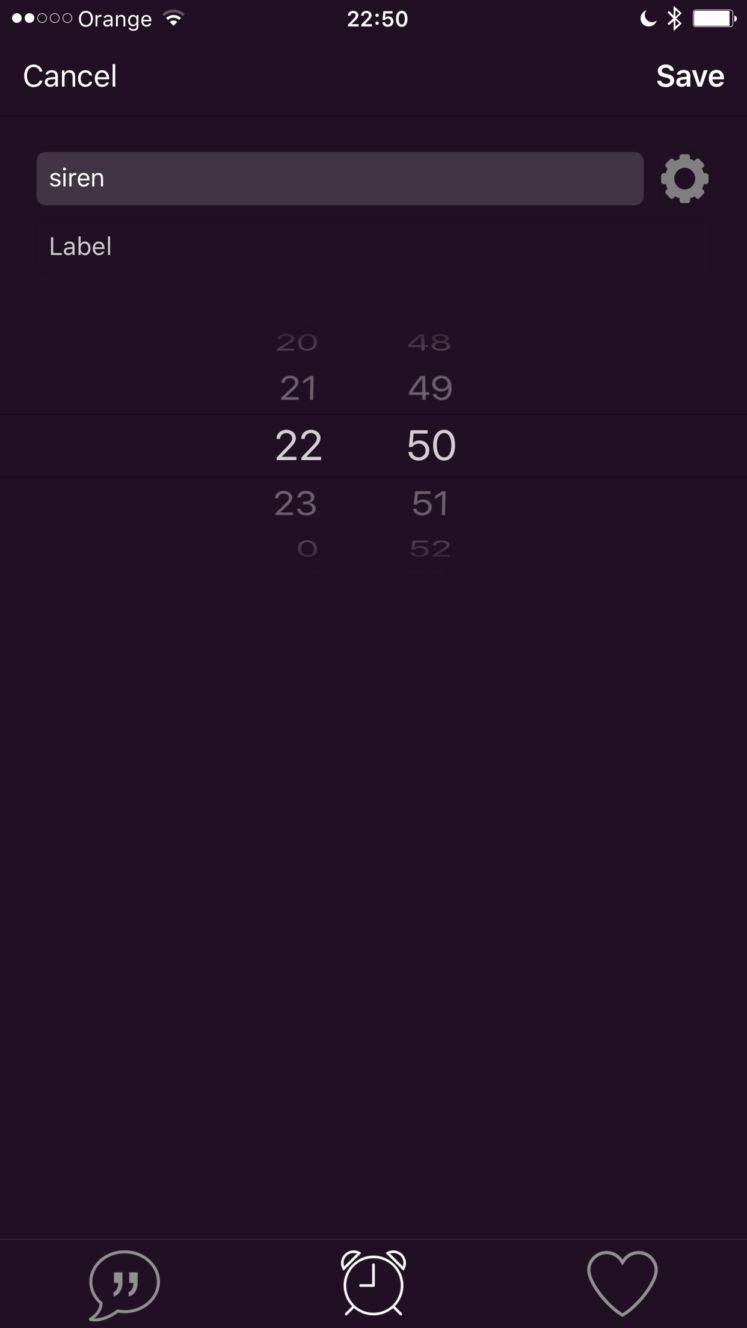This screenshot has width=747, height=1328.
Task: Open the gear settings icon
Action: (x=685, y=179)
